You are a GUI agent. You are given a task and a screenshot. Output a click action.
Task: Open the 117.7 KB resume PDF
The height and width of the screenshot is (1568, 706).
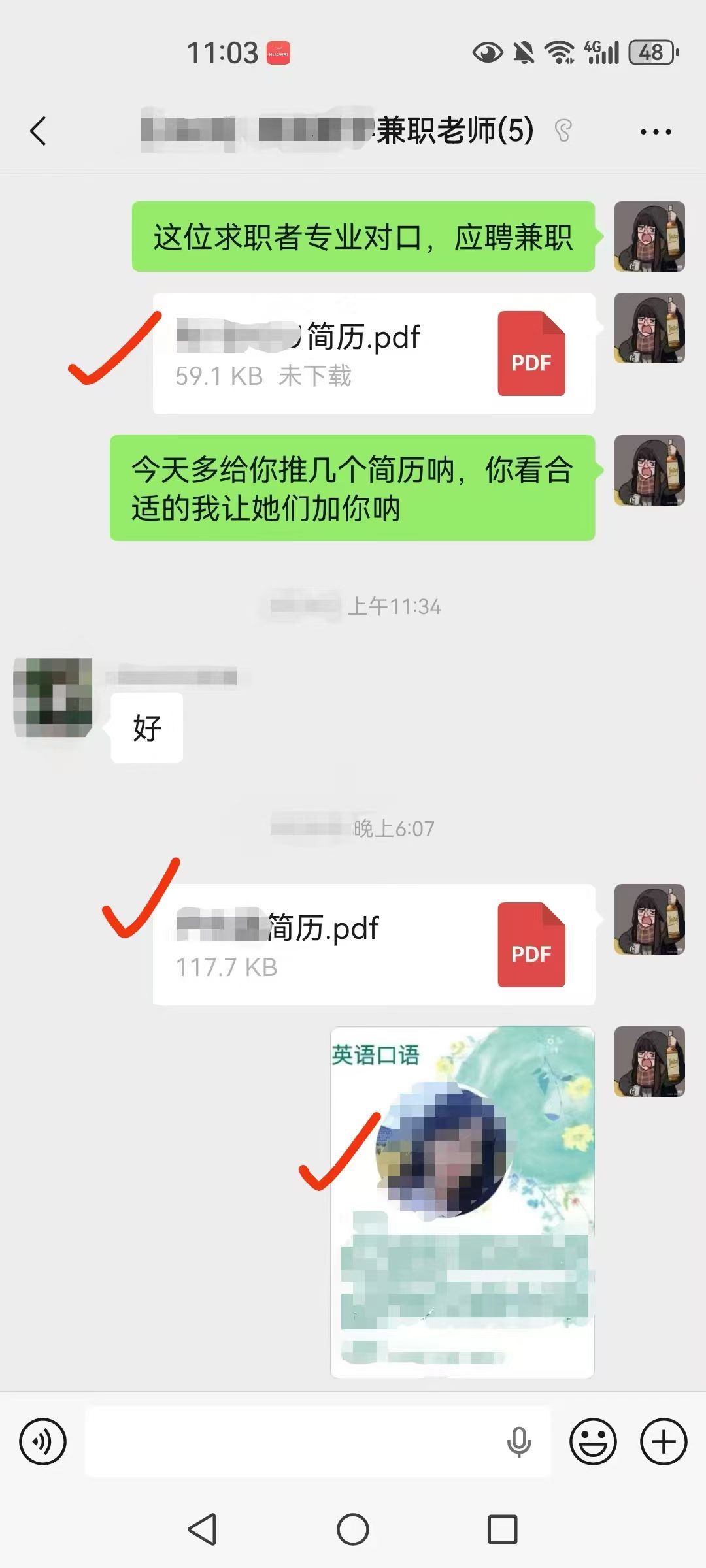tap(373, 944)
